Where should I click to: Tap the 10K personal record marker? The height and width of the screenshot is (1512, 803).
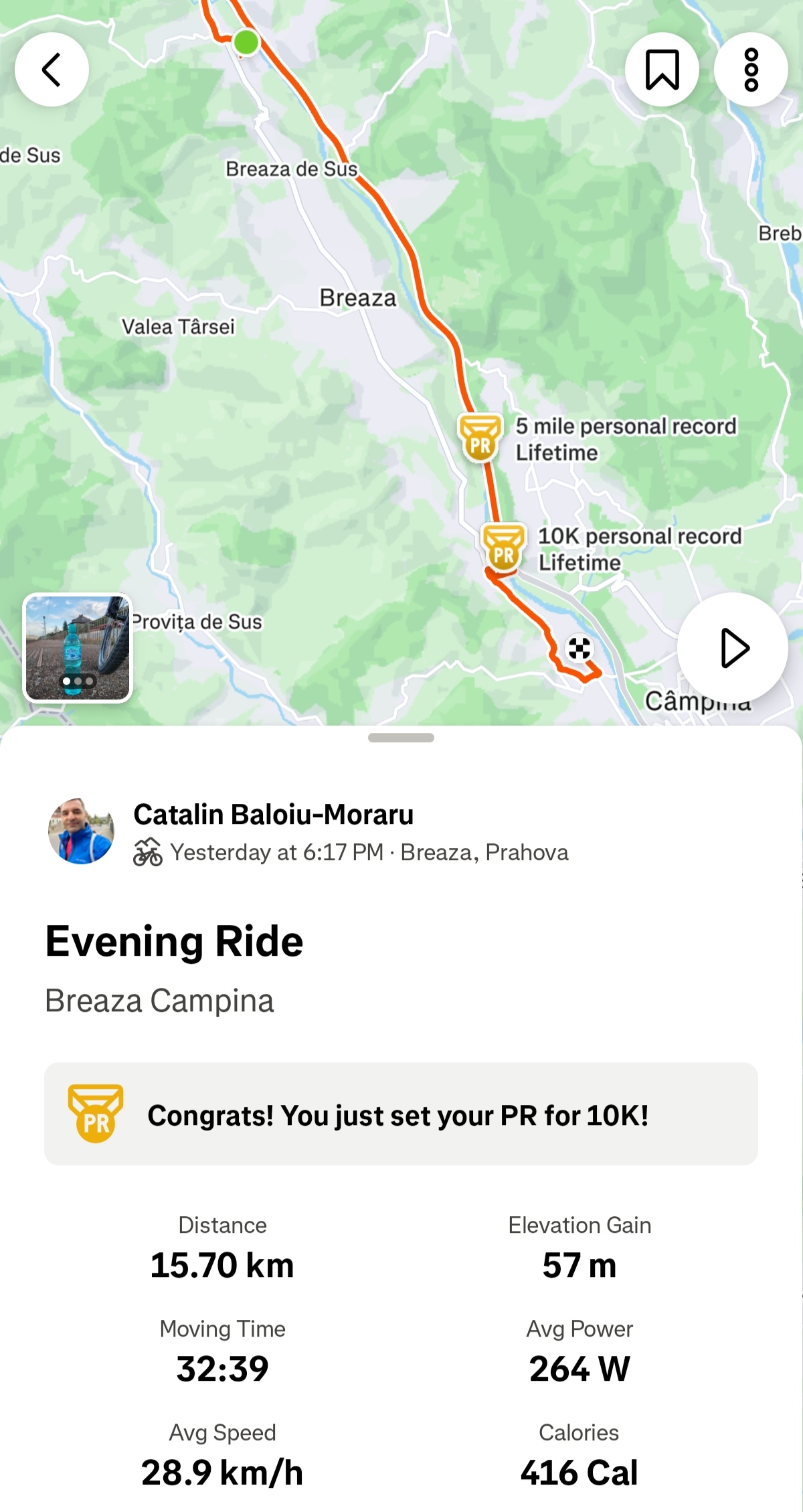pos(503,548)
